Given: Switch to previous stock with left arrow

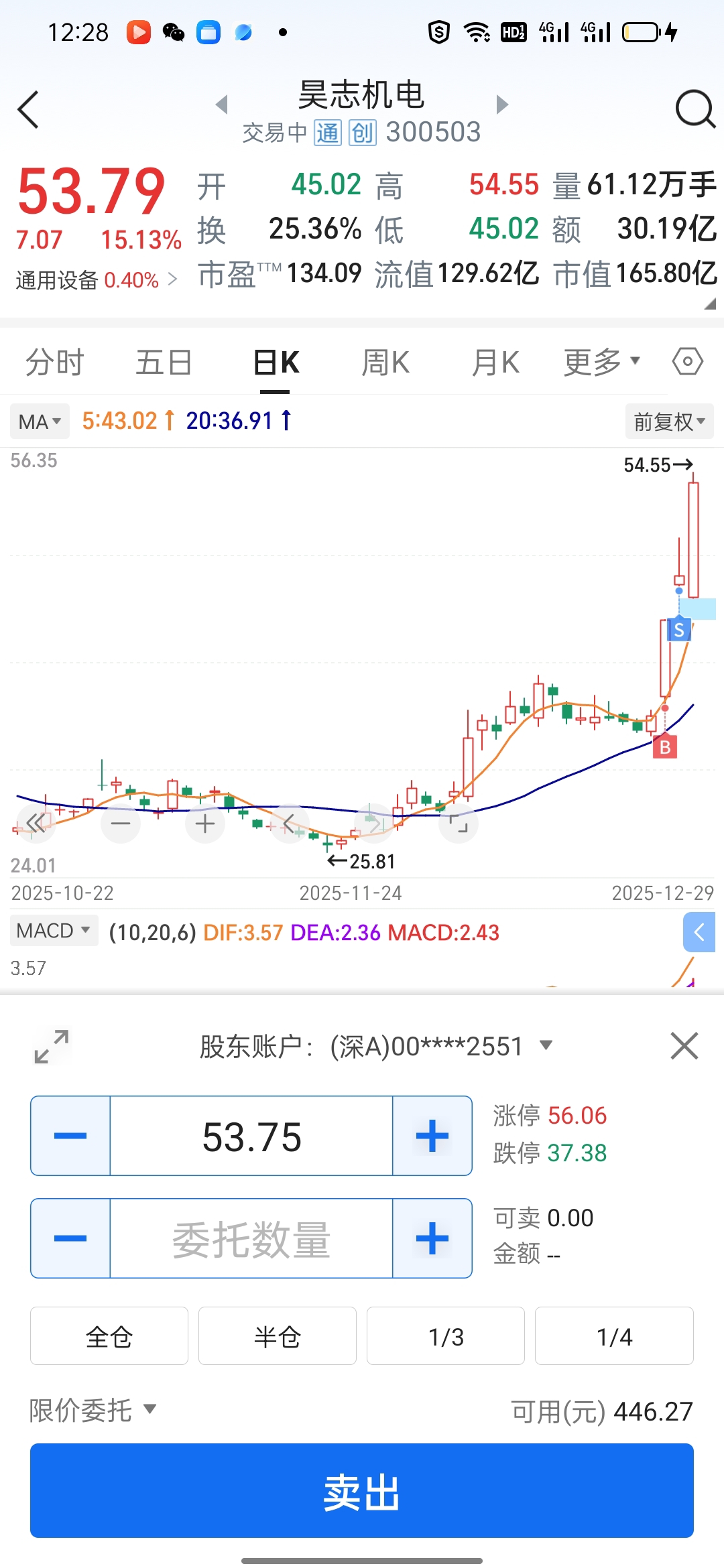Looking at the screenshot, I should pyautogui.click(x=222, y=105).
